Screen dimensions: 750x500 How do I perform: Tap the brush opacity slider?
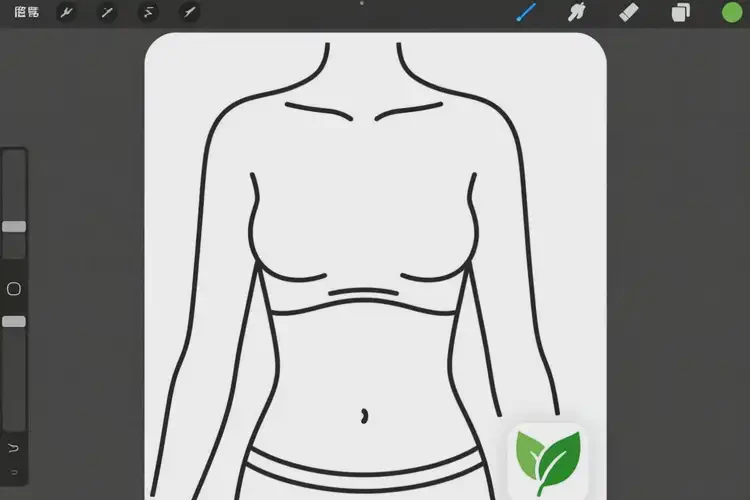click(14, 322)
